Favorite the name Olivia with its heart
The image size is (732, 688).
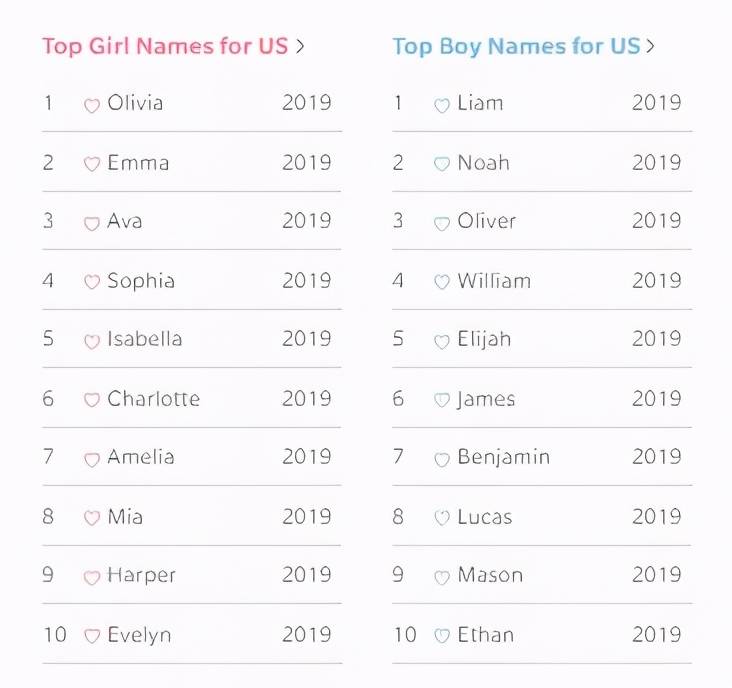[92, 105]
